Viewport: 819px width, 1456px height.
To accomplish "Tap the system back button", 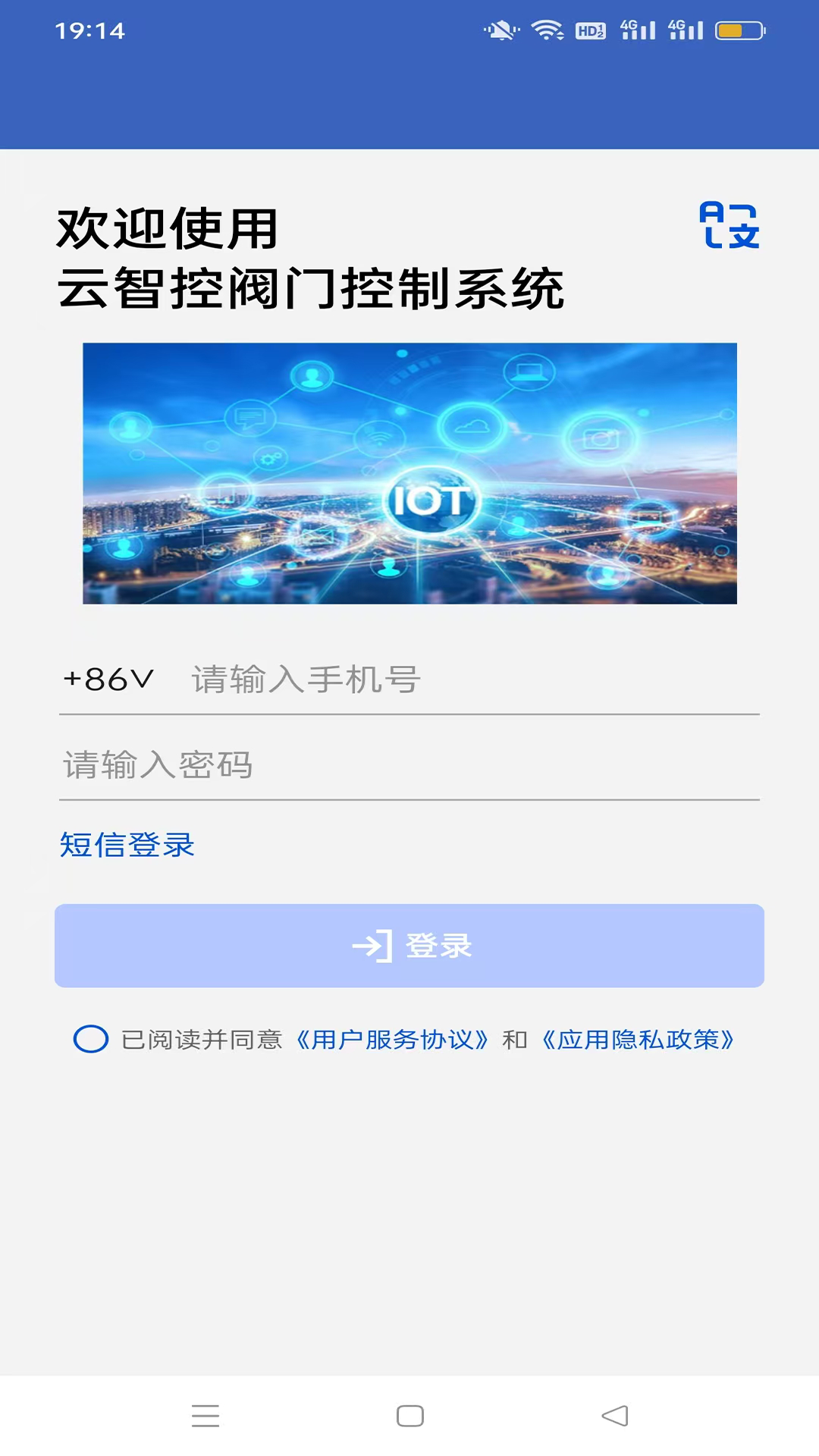I will [x=614, y=1416].
